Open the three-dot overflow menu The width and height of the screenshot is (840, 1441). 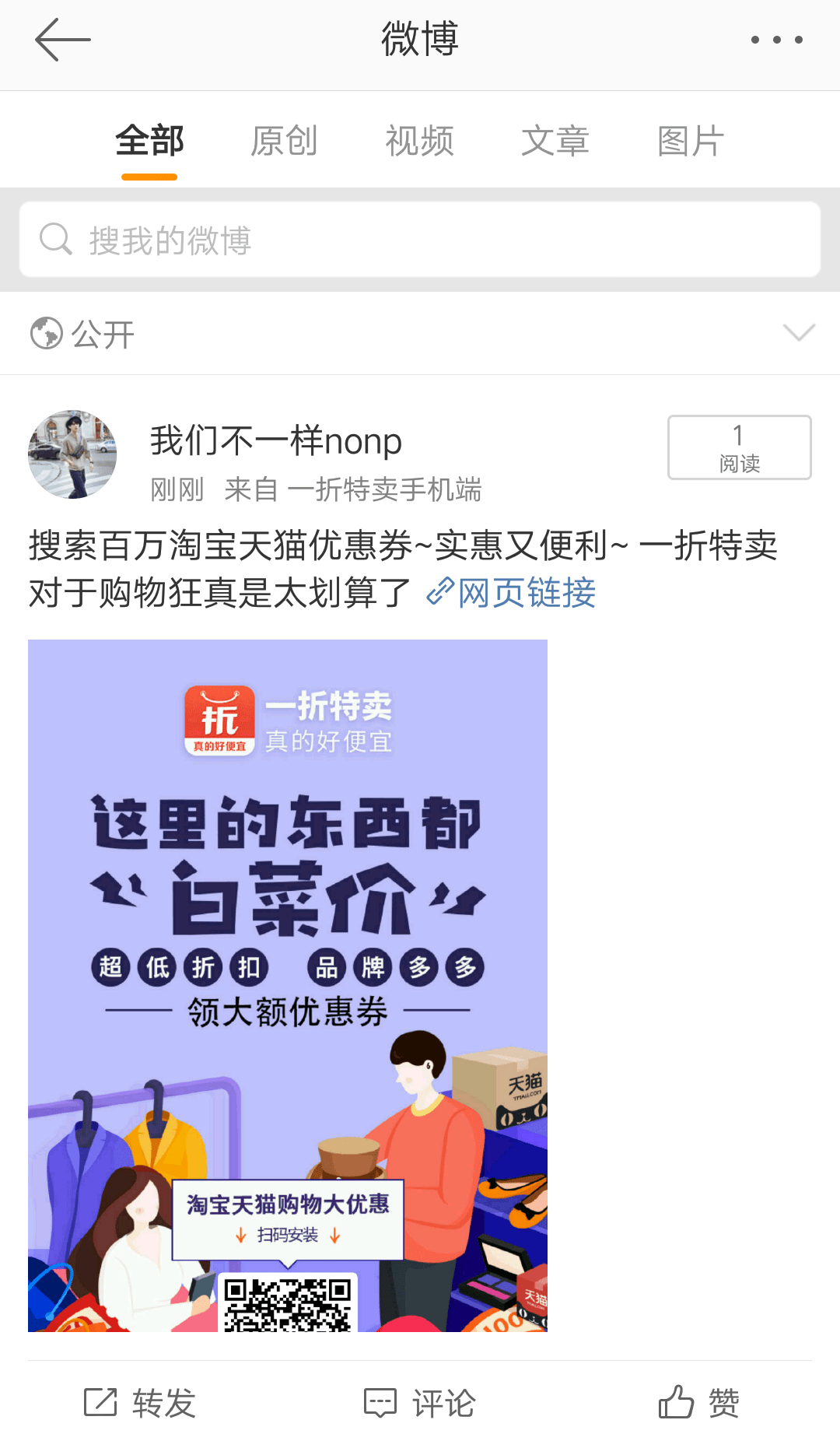pos(776,40)
